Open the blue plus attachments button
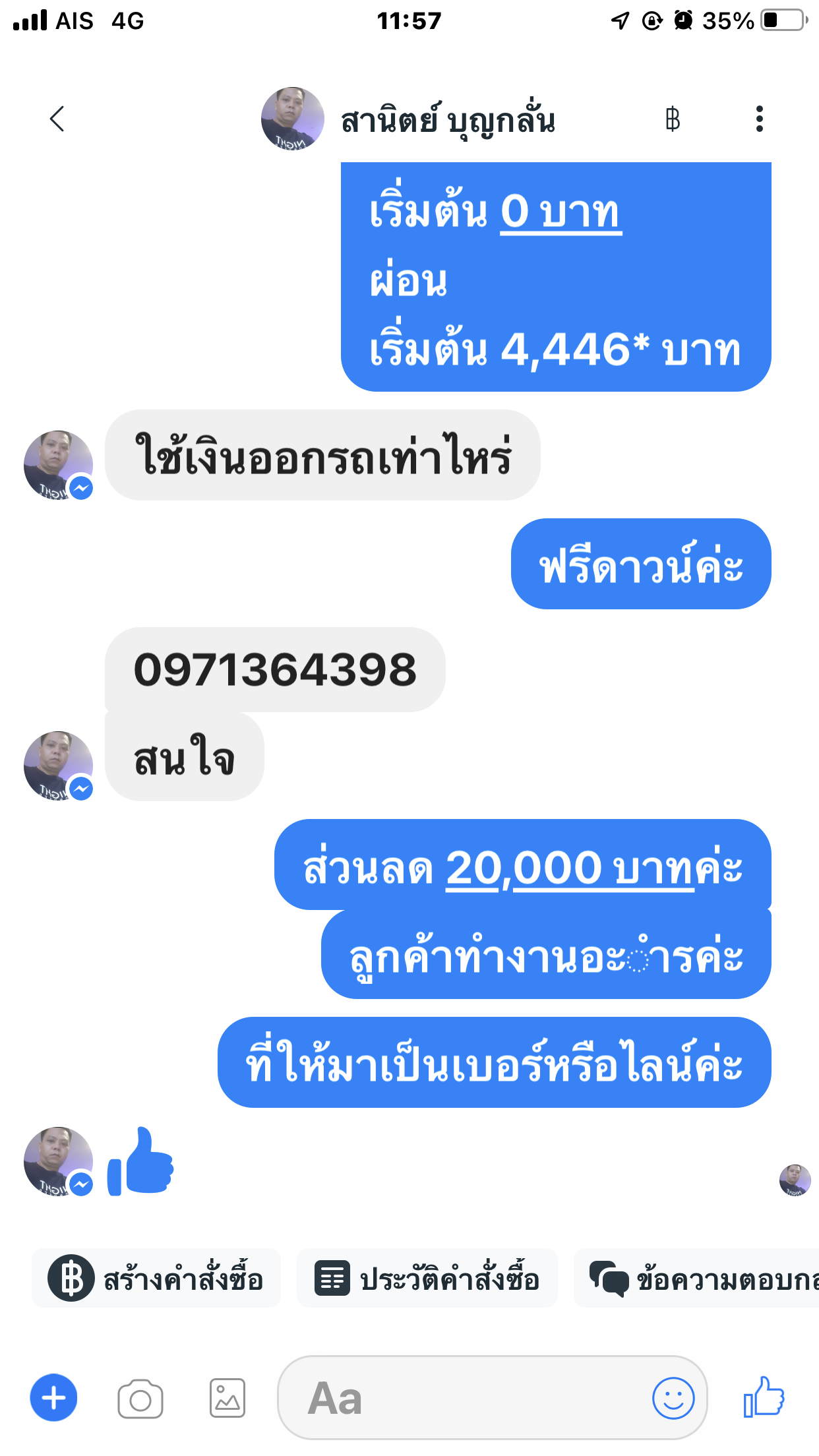This screenshot has height=1456, width=819. click(x=53, y=1398)
